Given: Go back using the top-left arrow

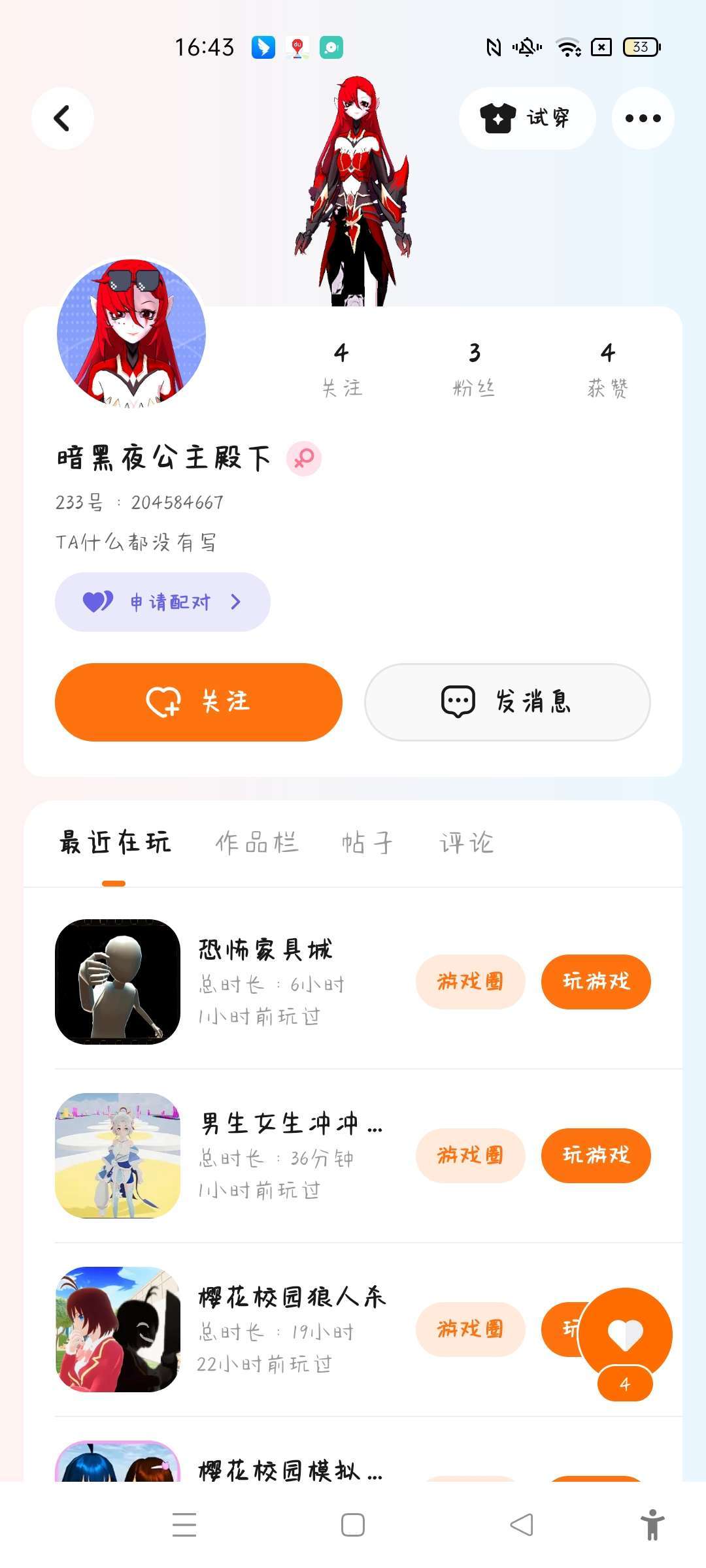Looking at the screenshot, I should 62,118.
